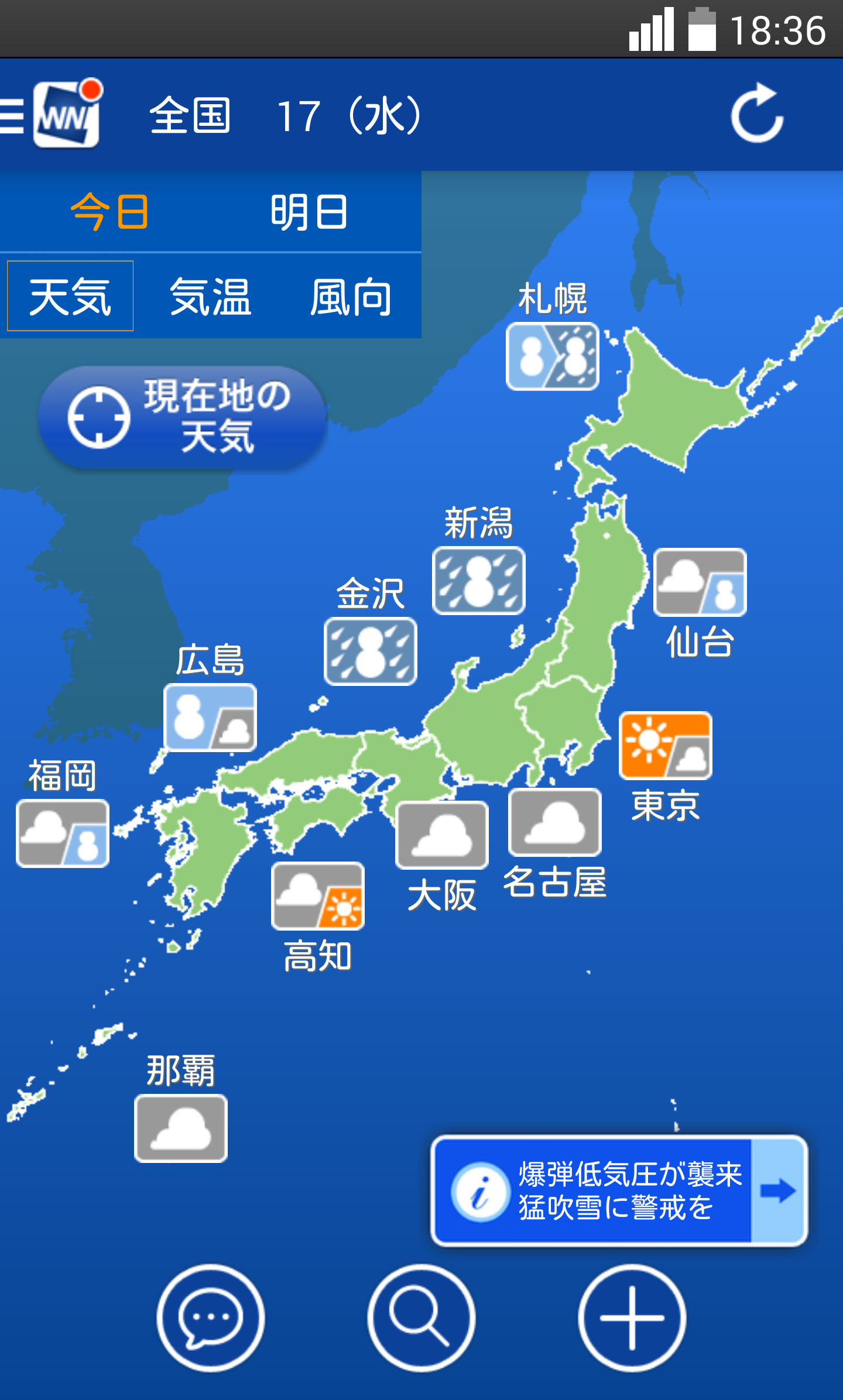843x1400 pixels.
Task: Switch to the 風向 view
Action: pyautogui.click(x=351, y=296)
